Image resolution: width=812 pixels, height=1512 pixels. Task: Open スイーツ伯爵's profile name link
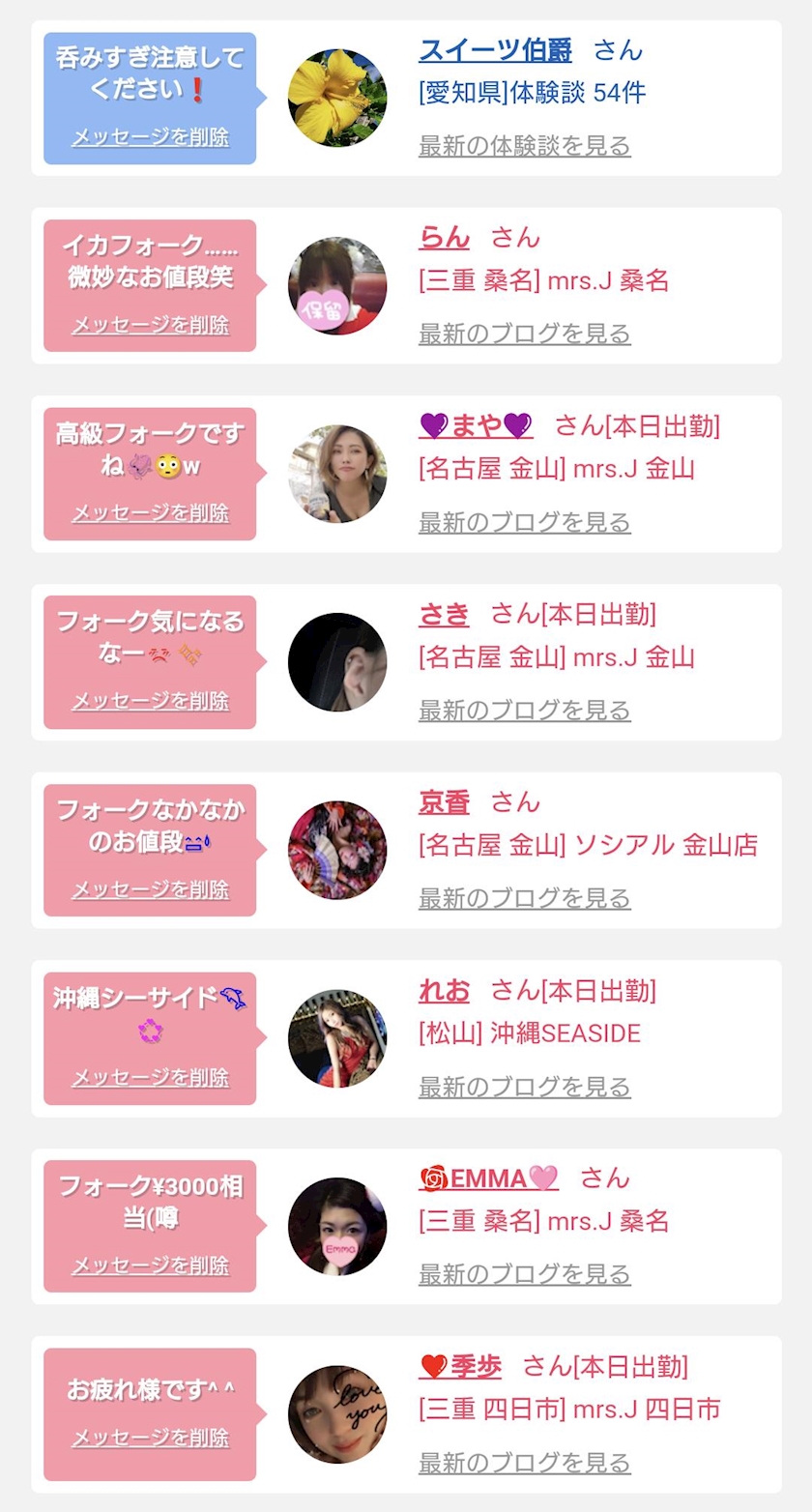coord(495,50)
